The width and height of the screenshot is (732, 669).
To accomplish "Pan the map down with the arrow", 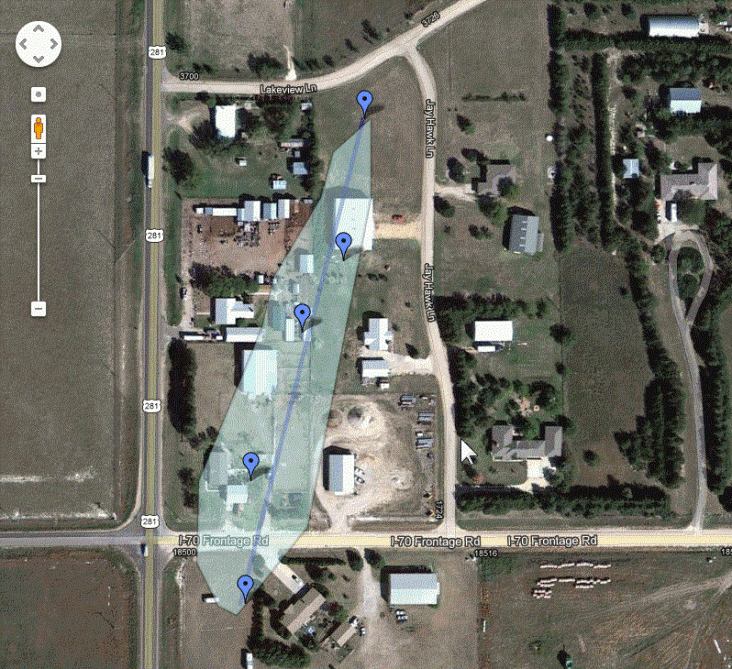I will [x=38, y=56].
